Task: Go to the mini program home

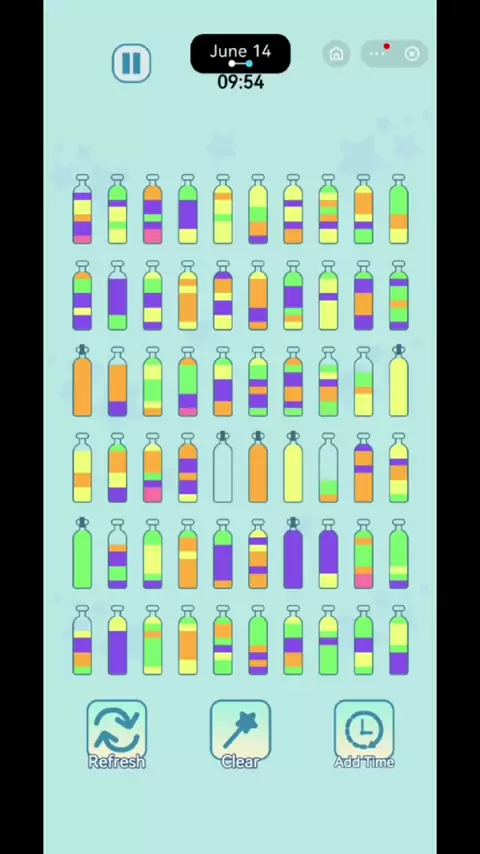Action: pyautogui.click(x=336, y=53)
